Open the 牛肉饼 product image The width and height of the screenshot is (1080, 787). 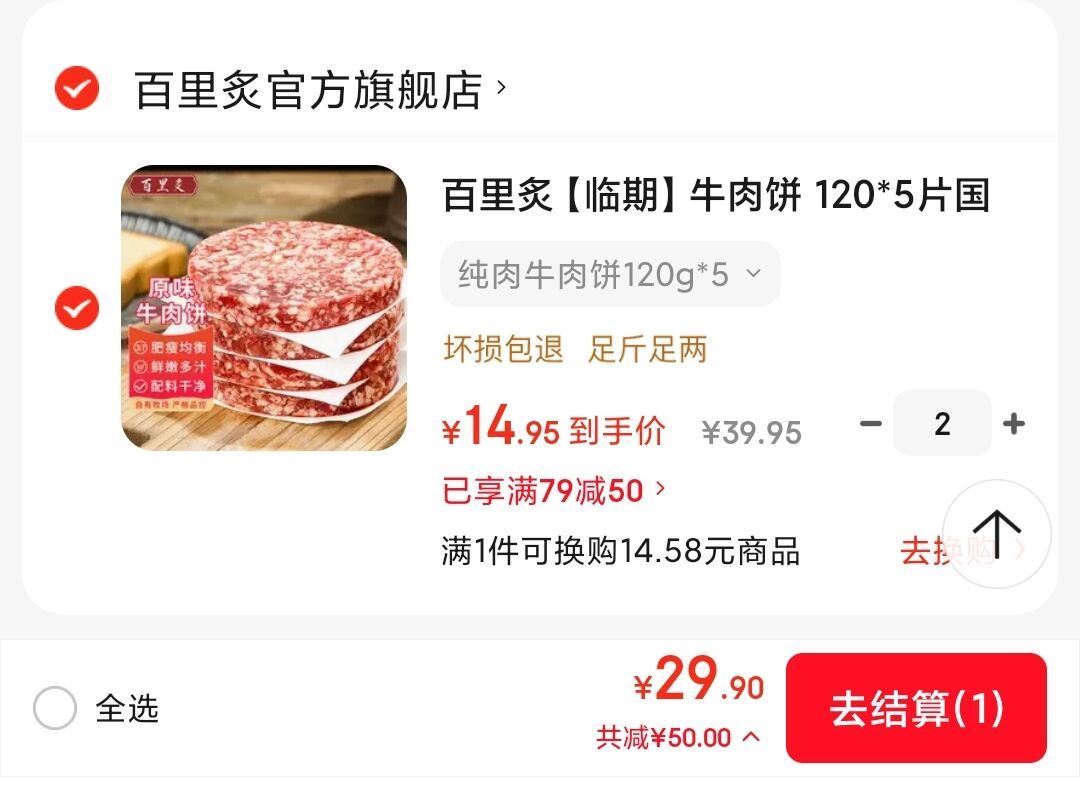pos(264,307)
